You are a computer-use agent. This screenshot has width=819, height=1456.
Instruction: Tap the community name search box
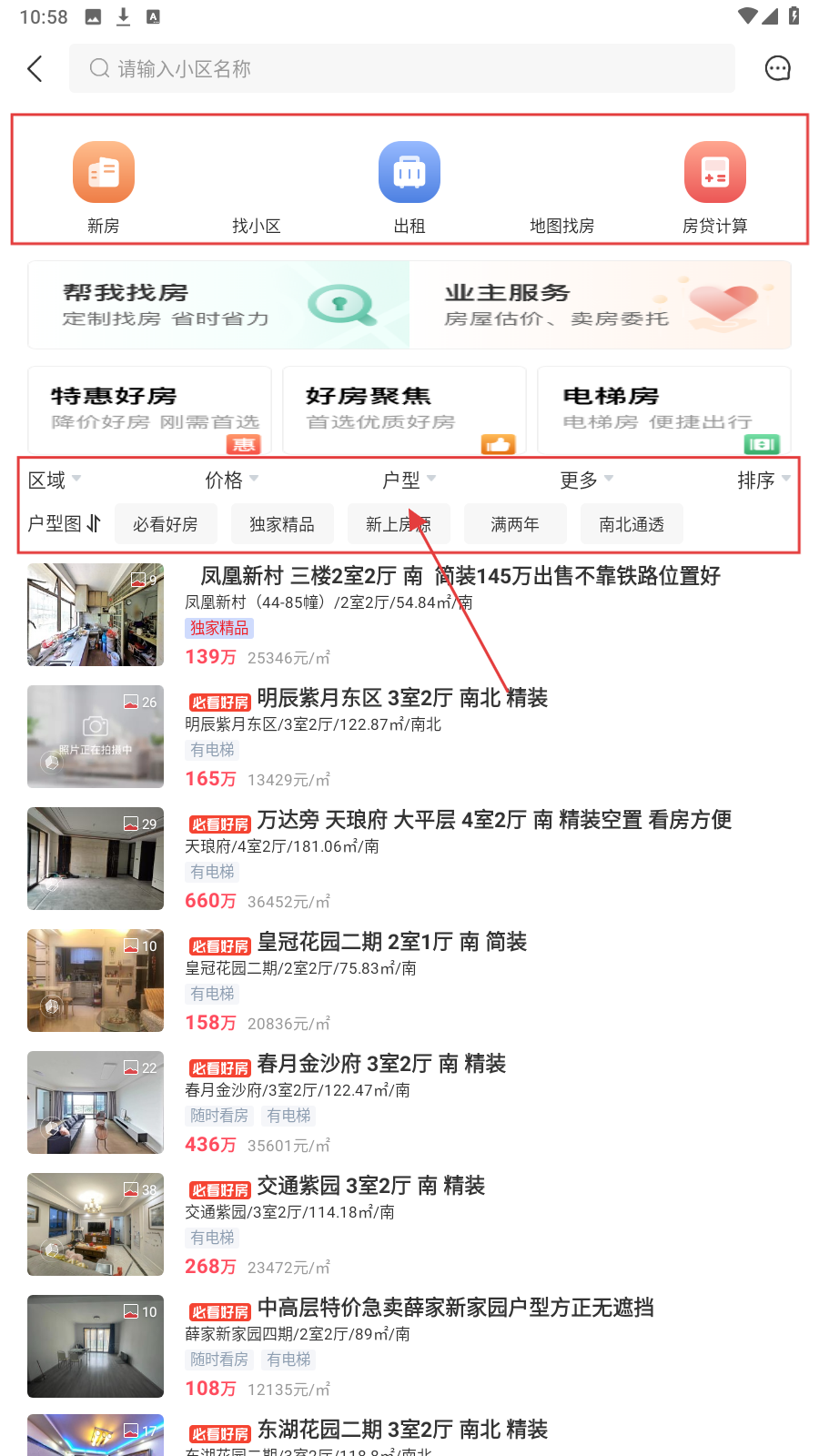(400, 69)
